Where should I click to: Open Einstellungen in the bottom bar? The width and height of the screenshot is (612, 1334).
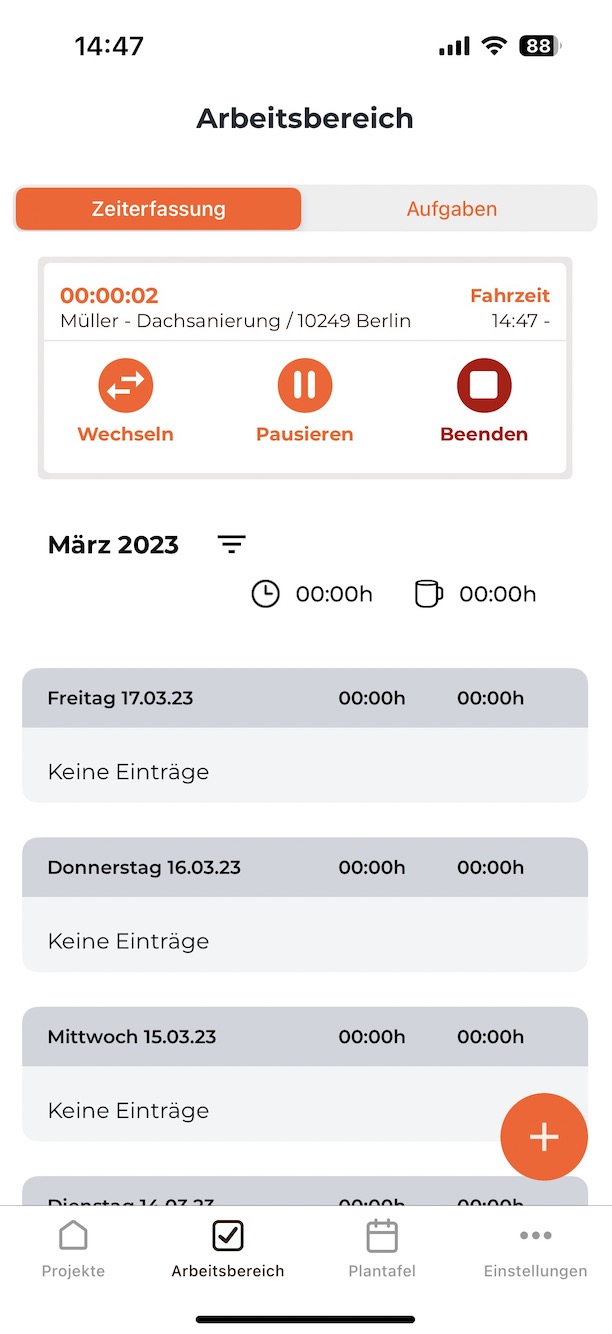tap(535, 1249)
